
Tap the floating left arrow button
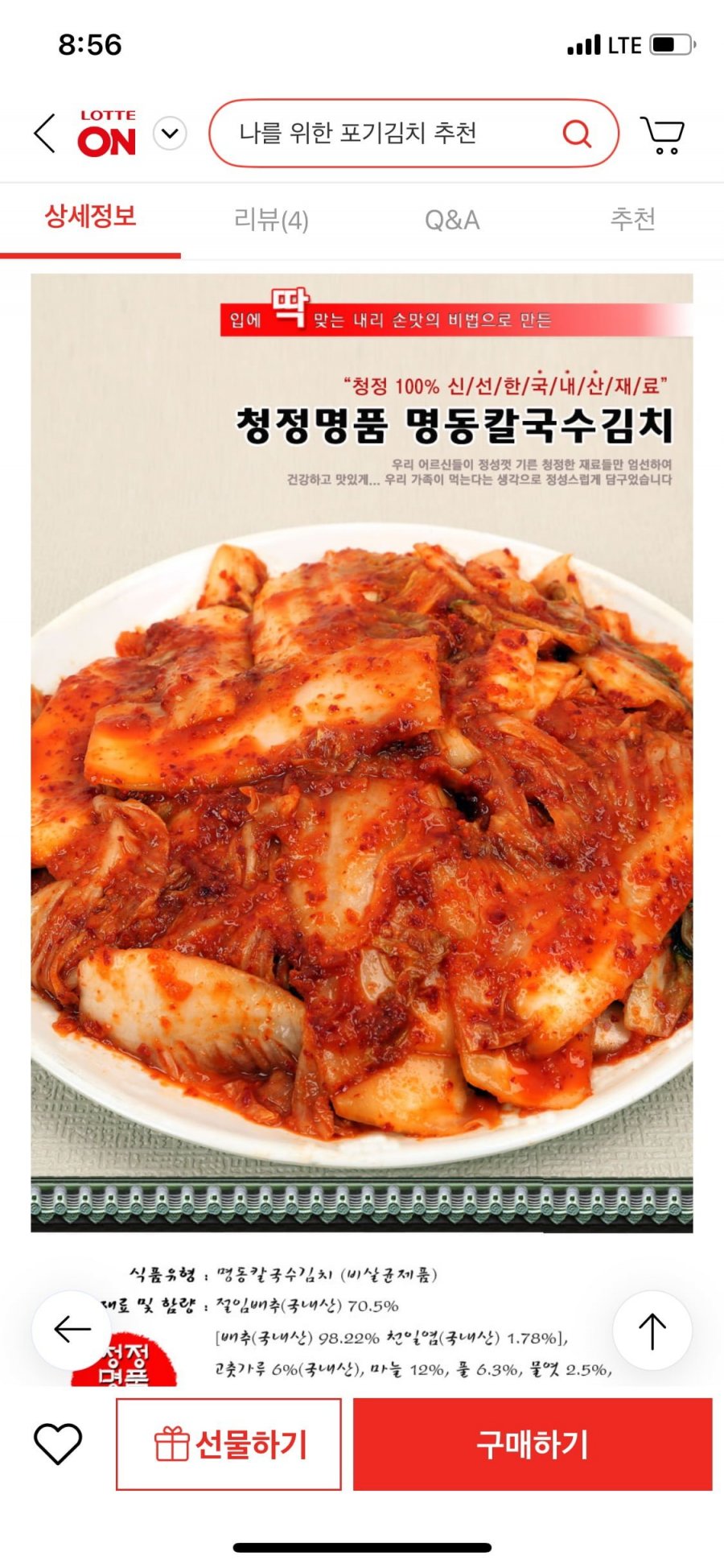(x=72, y=1331)
